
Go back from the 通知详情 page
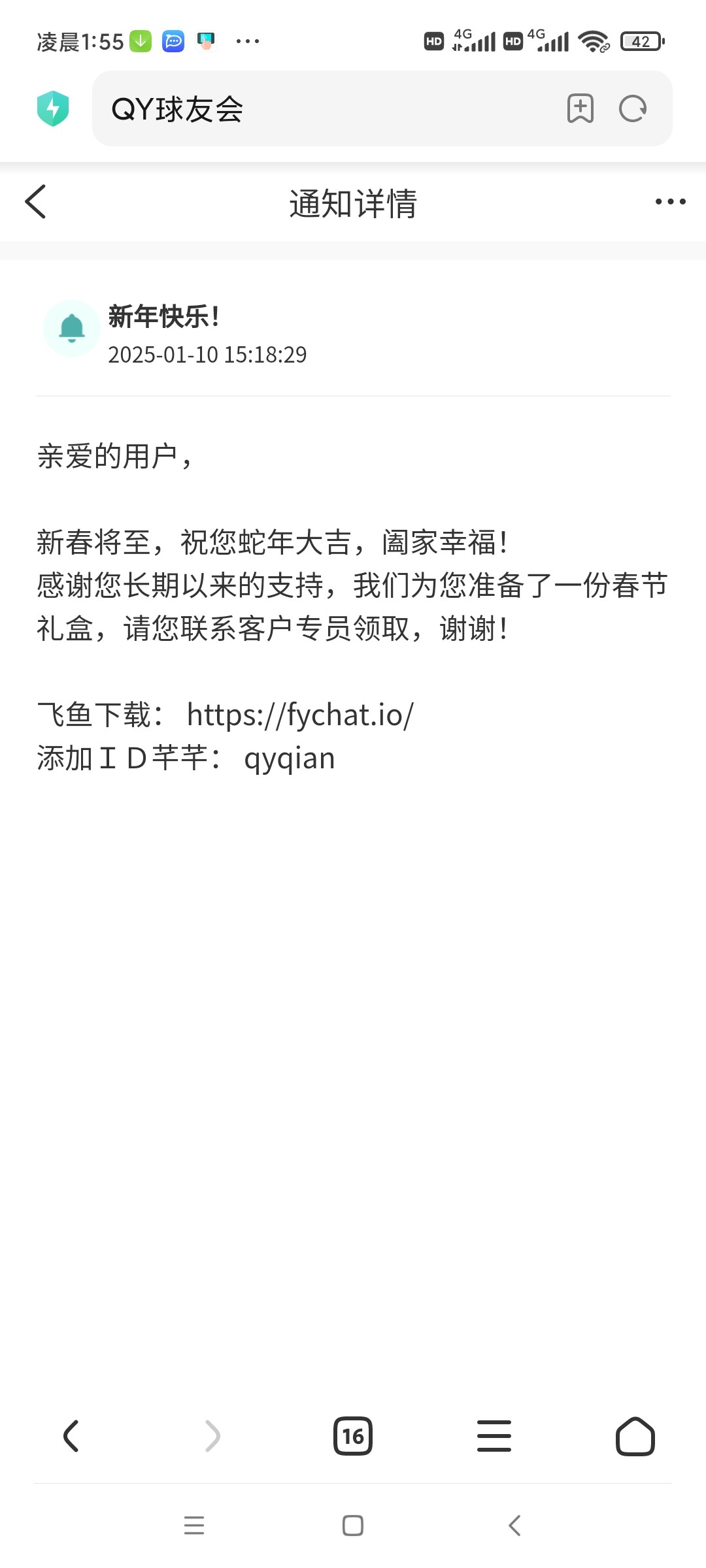tap(36, 201)
